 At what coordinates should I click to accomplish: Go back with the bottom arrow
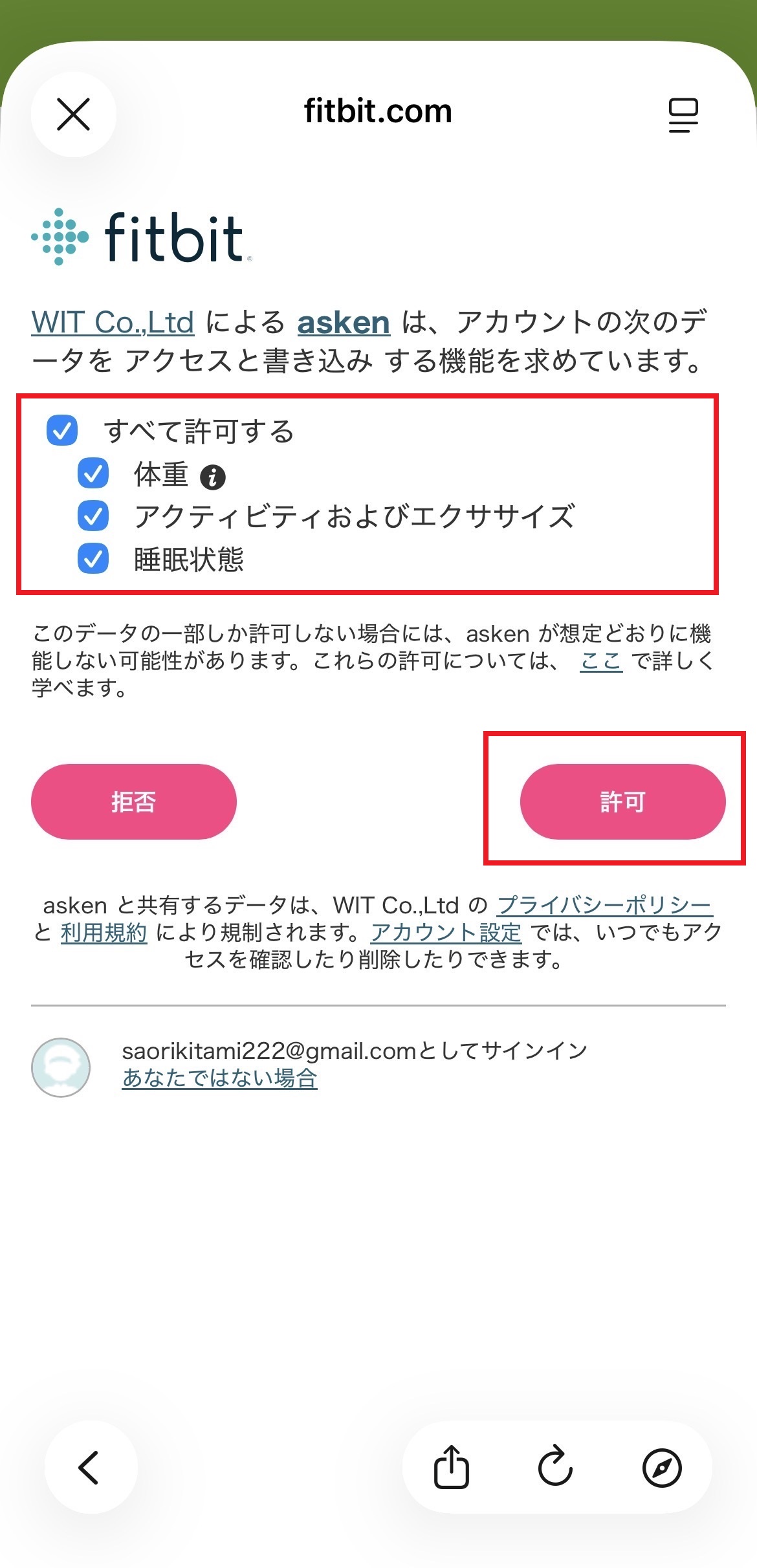pyautogui.click(x=90, y=1467)
